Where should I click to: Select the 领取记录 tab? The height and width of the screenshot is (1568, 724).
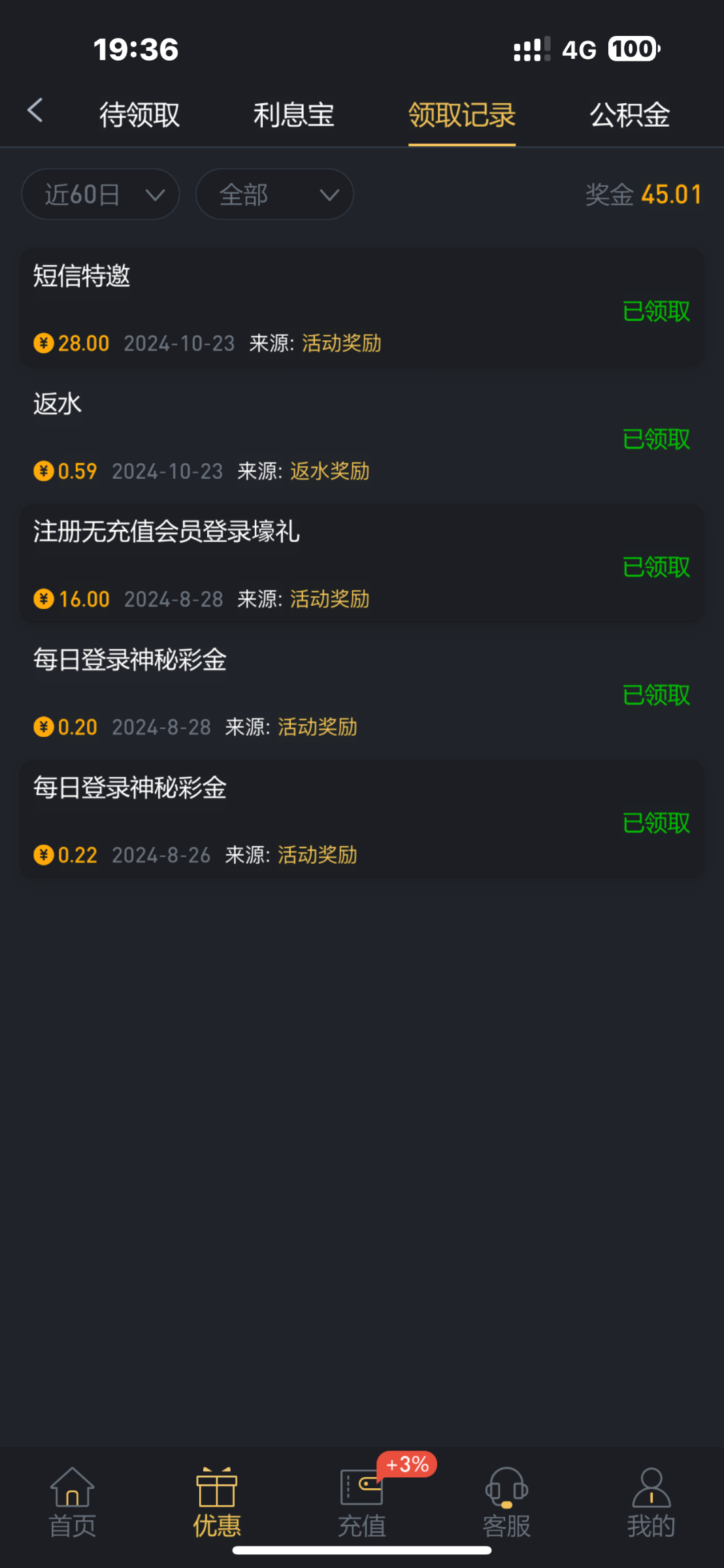[x=462, y=115]
